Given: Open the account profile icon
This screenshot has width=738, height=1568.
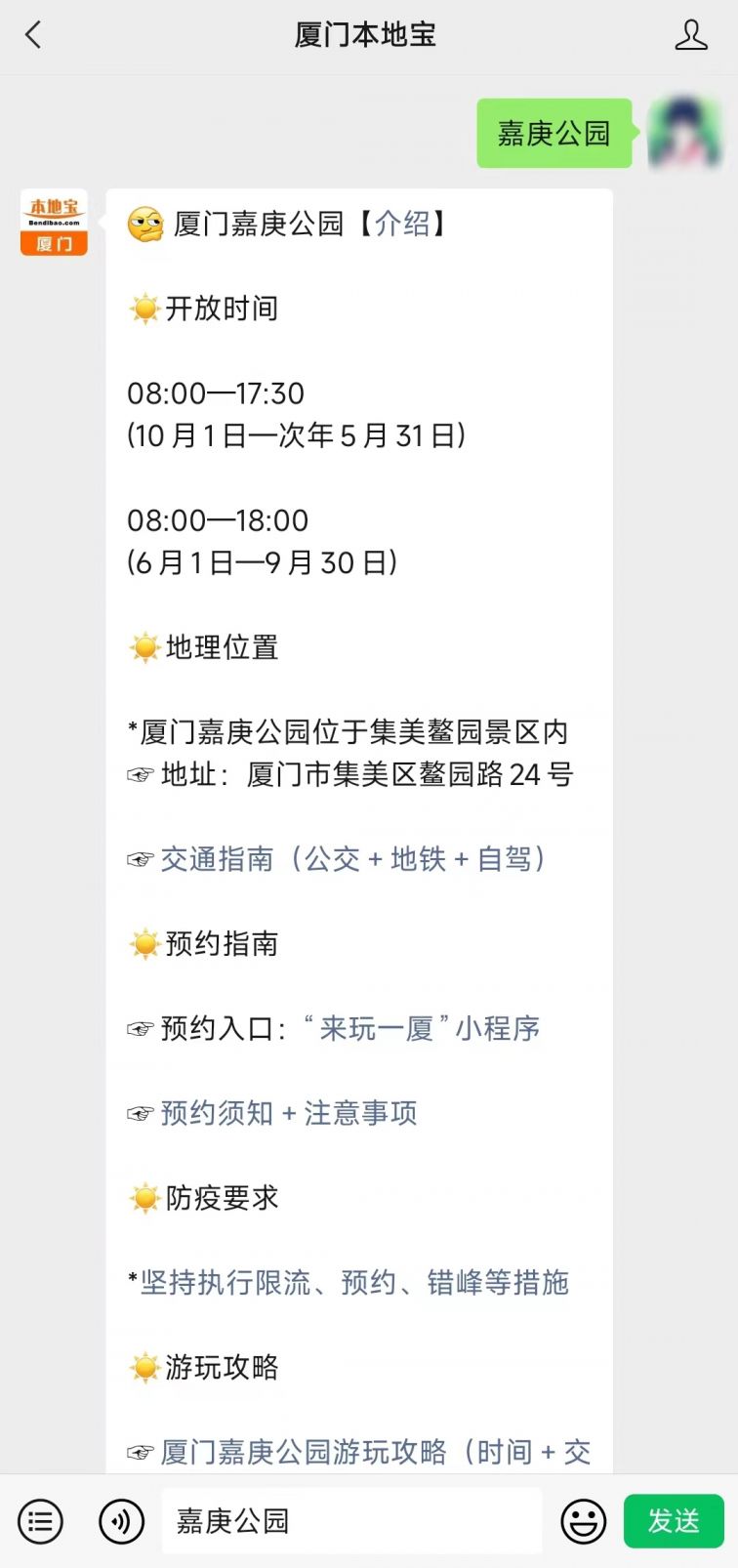Looking at the screenshot, I should coord(691,35).
